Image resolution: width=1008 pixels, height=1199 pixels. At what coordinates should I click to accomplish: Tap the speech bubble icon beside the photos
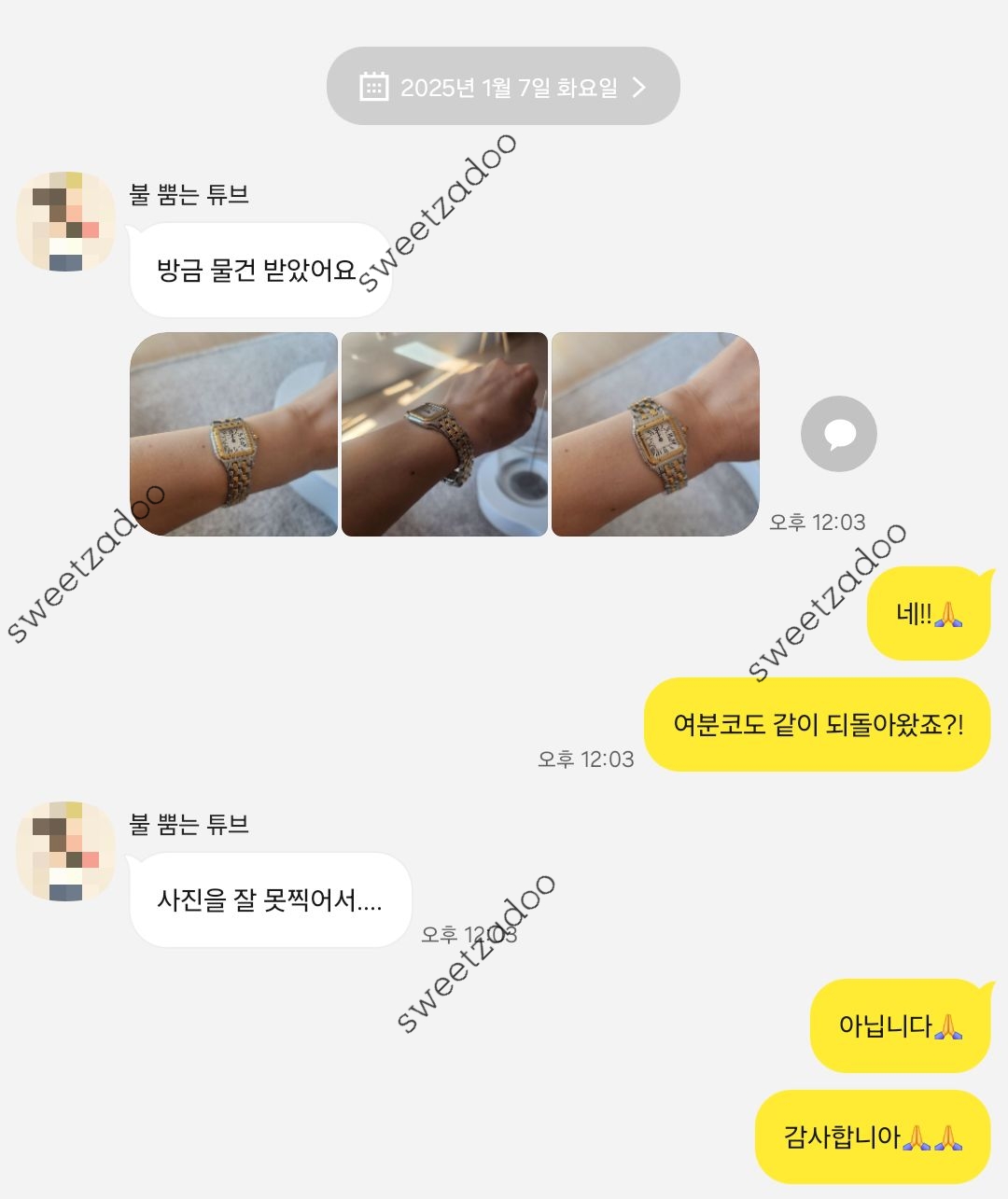[x=838, y=434]
